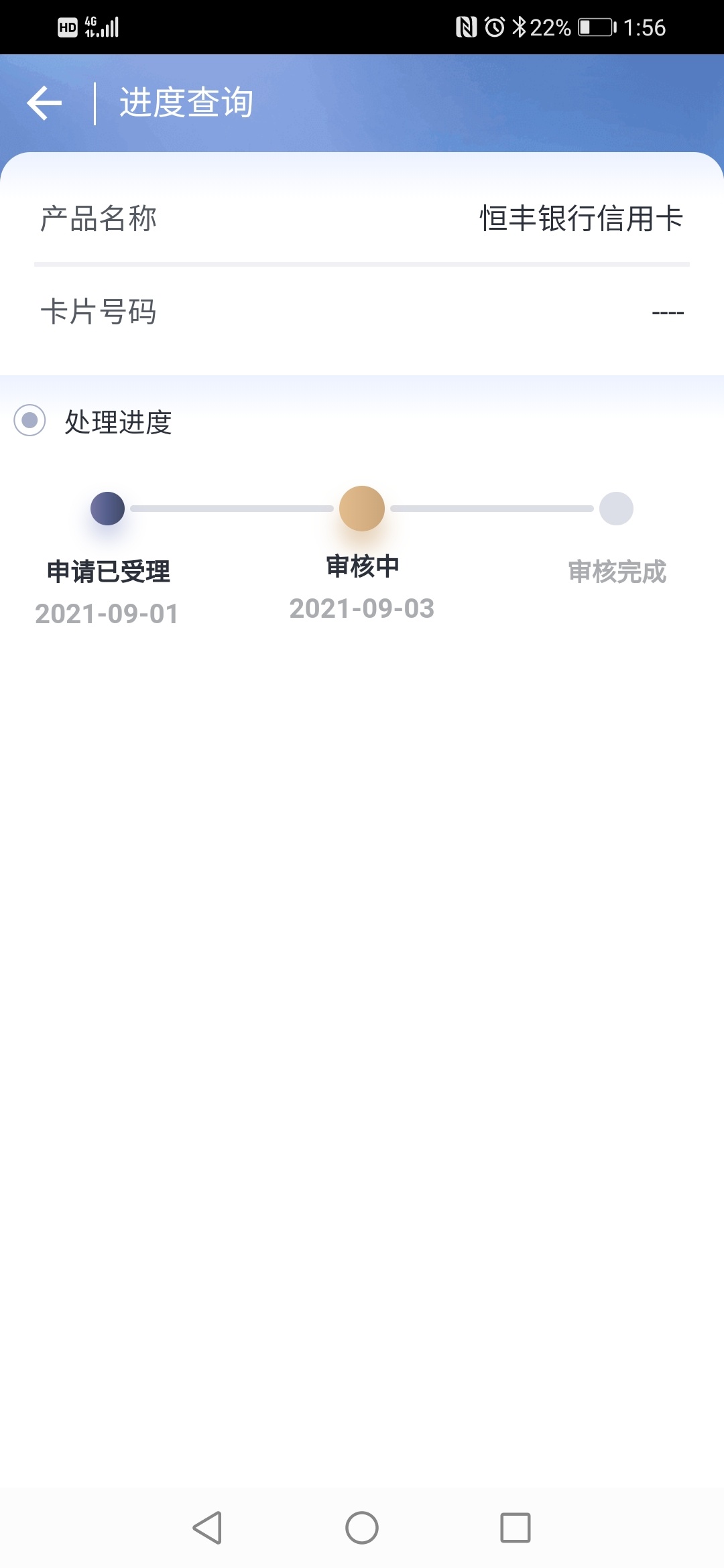
Task: Tap the system back button
Action: pos(208,1528)
